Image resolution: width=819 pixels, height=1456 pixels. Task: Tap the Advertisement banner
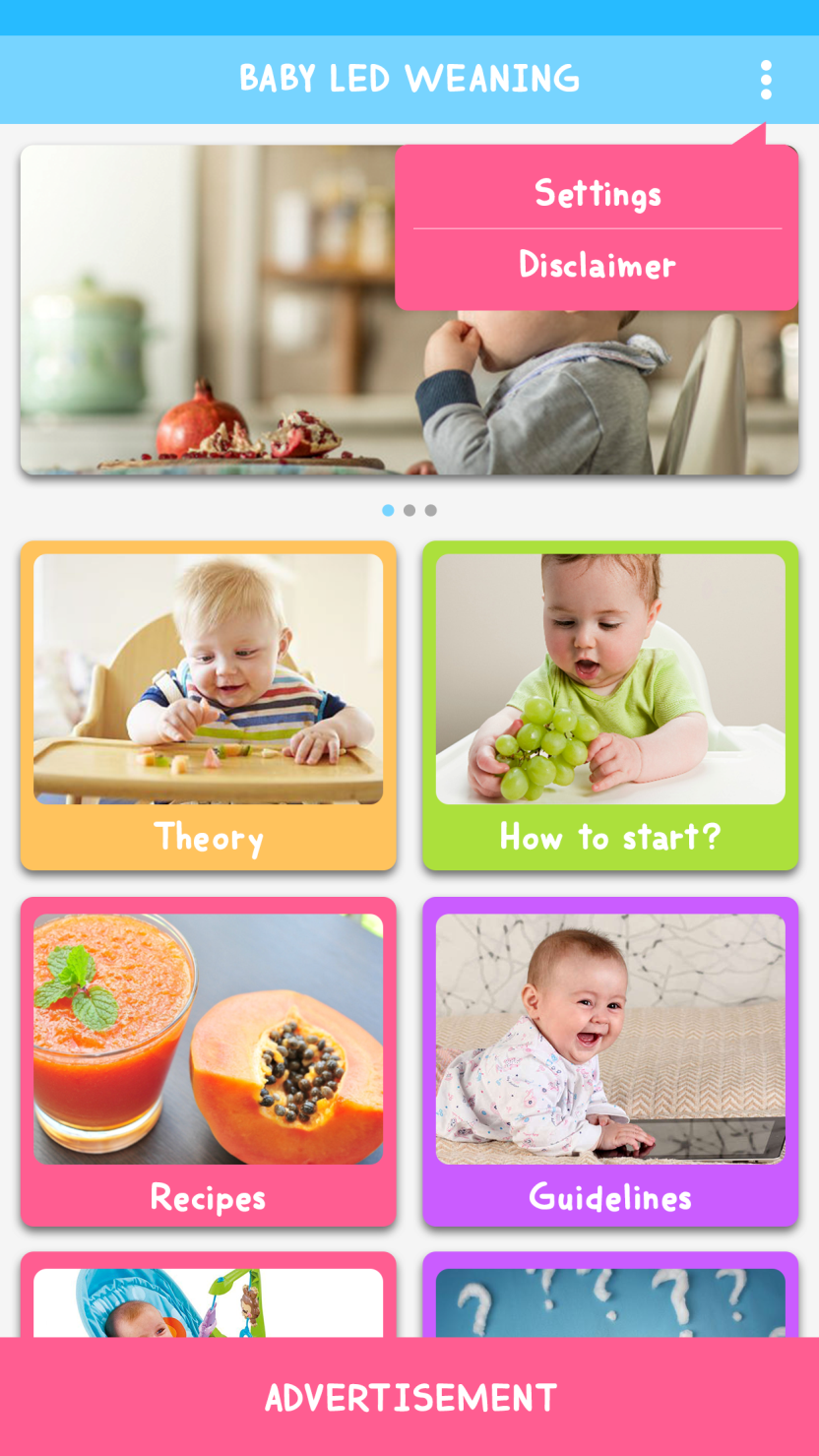click(x=409, y=1397)
